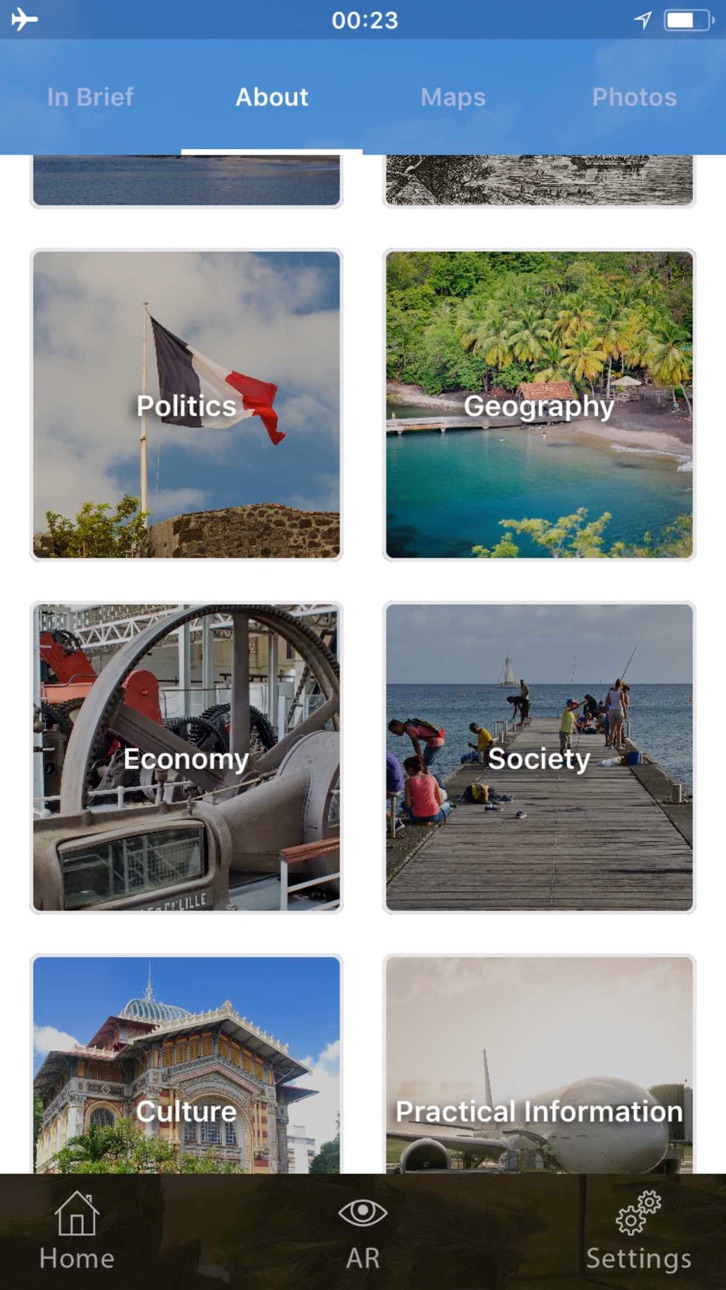View the Economy section
This screenshot has height=1290, width=726.
(x=186, y=758)
